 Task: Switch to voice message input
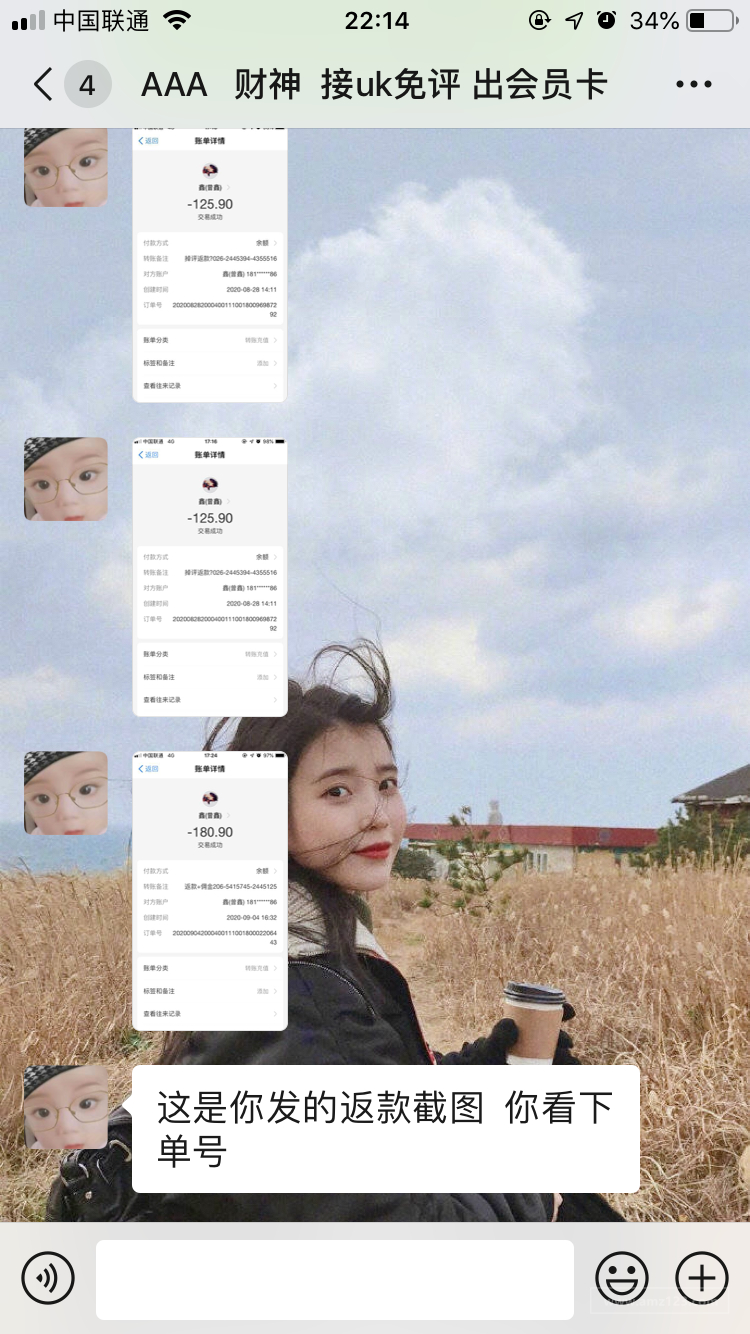[x=48, y=1278]
